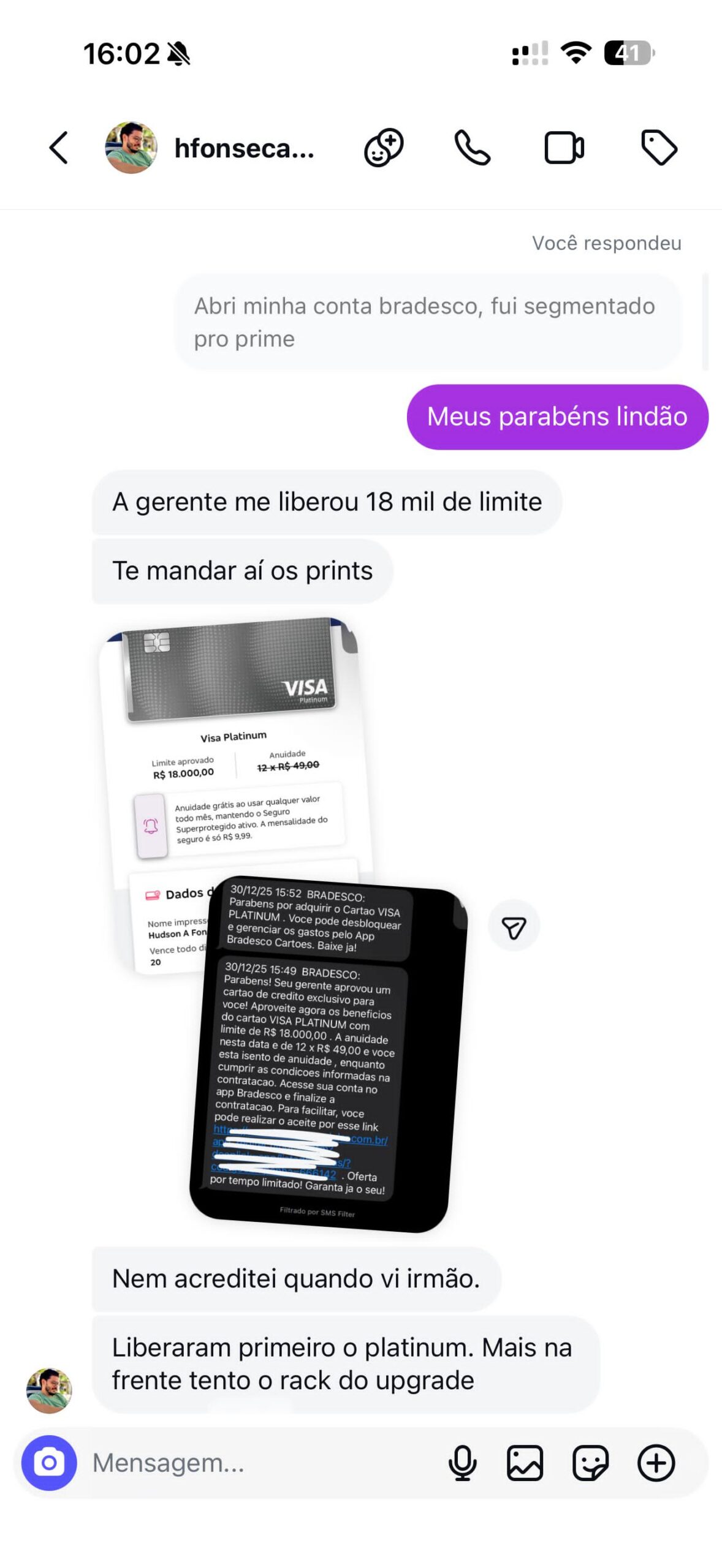Go back to the messages list
Viewport: 722px width, 1568px height.
coord(59,148)
